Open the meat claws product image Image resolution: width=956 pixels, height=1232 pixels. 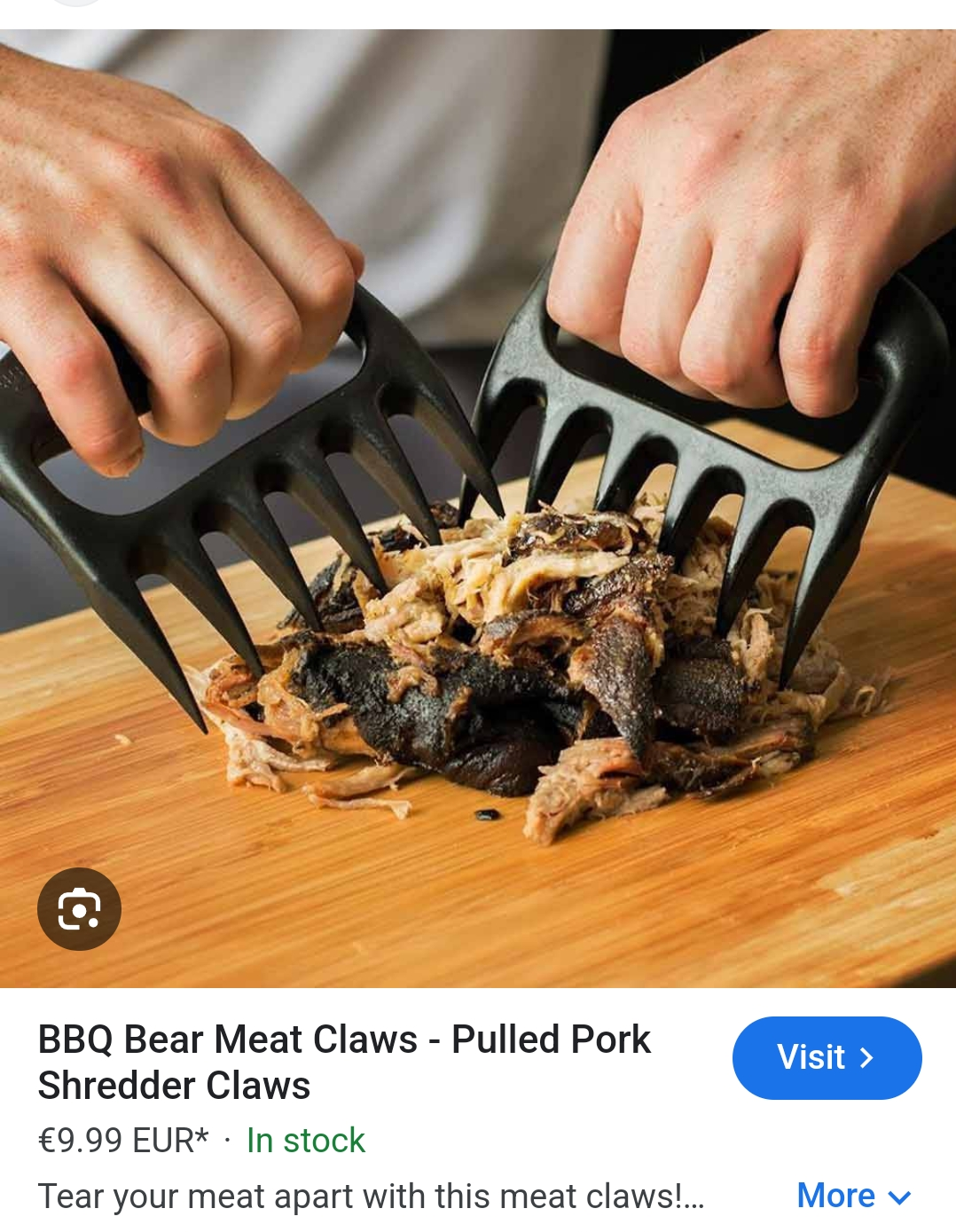478,508
